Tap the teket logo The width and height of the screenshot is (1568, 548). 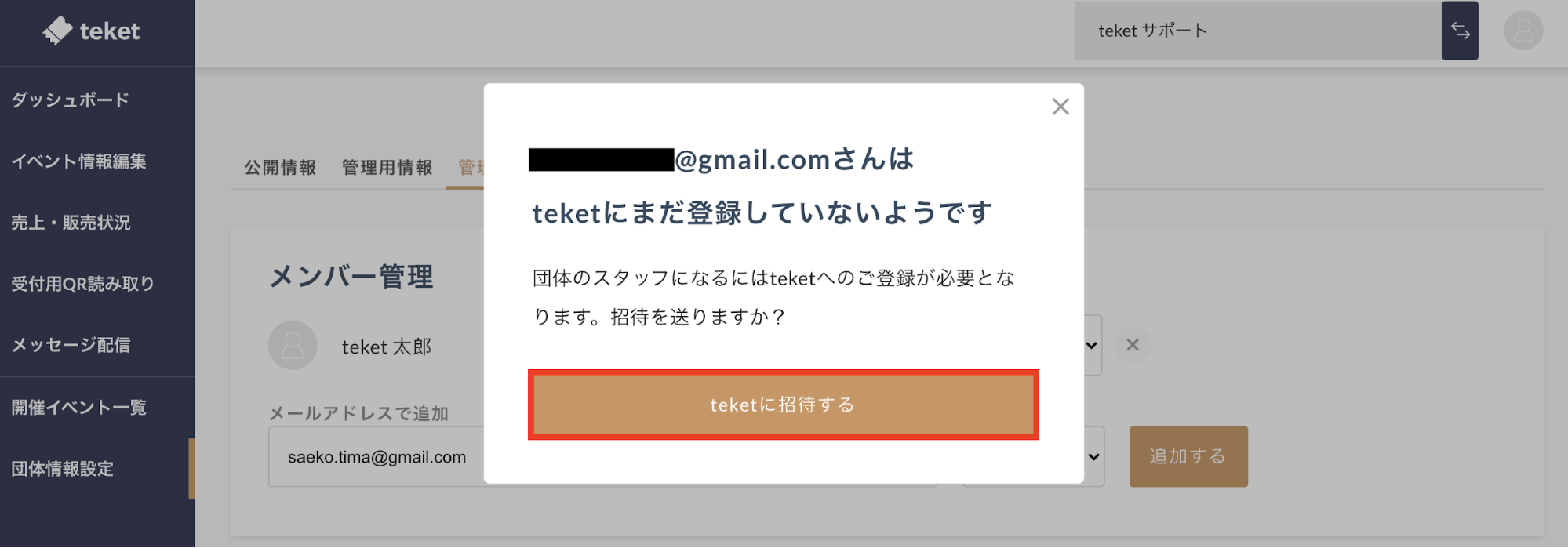pos(92,31)
